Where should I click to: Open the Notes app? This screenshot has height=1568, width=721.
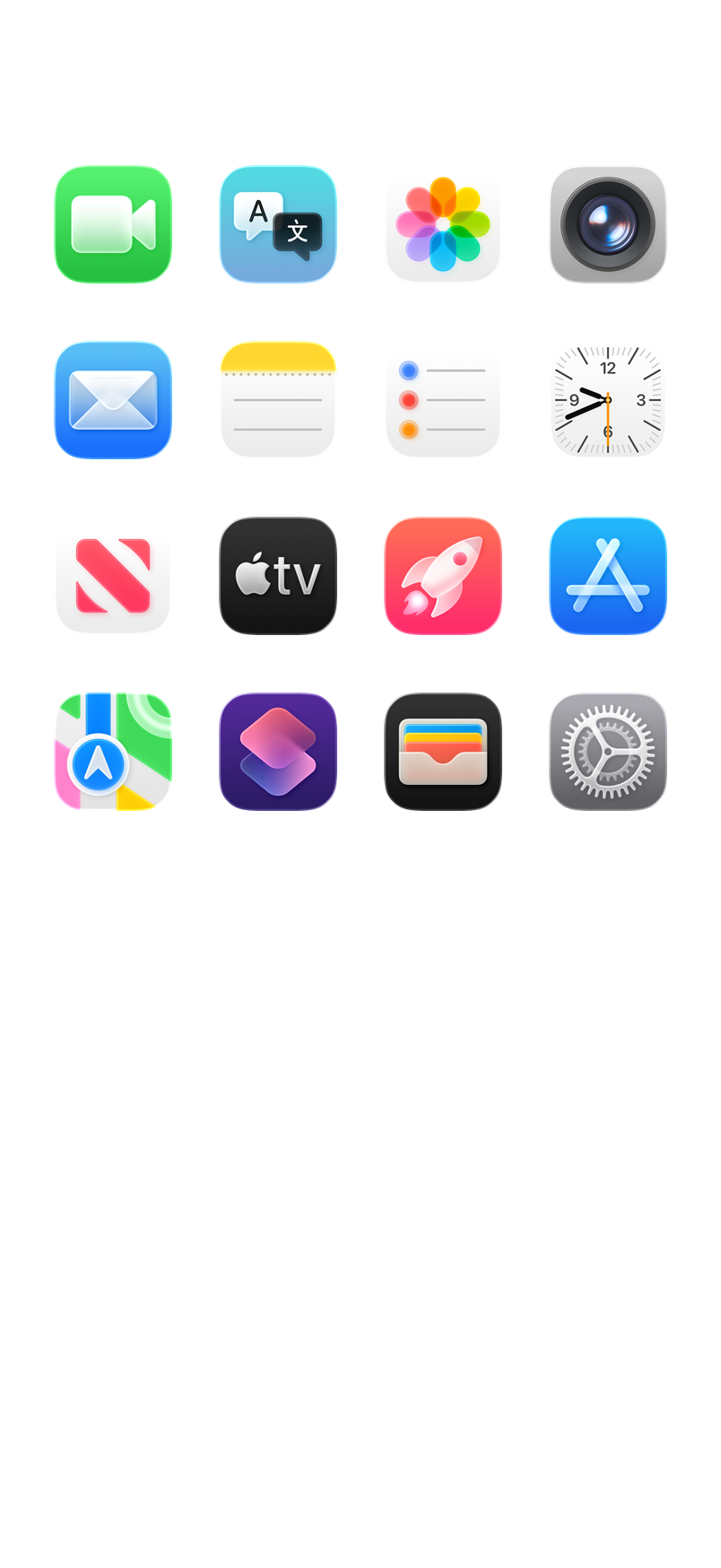(x=278, y=400)
